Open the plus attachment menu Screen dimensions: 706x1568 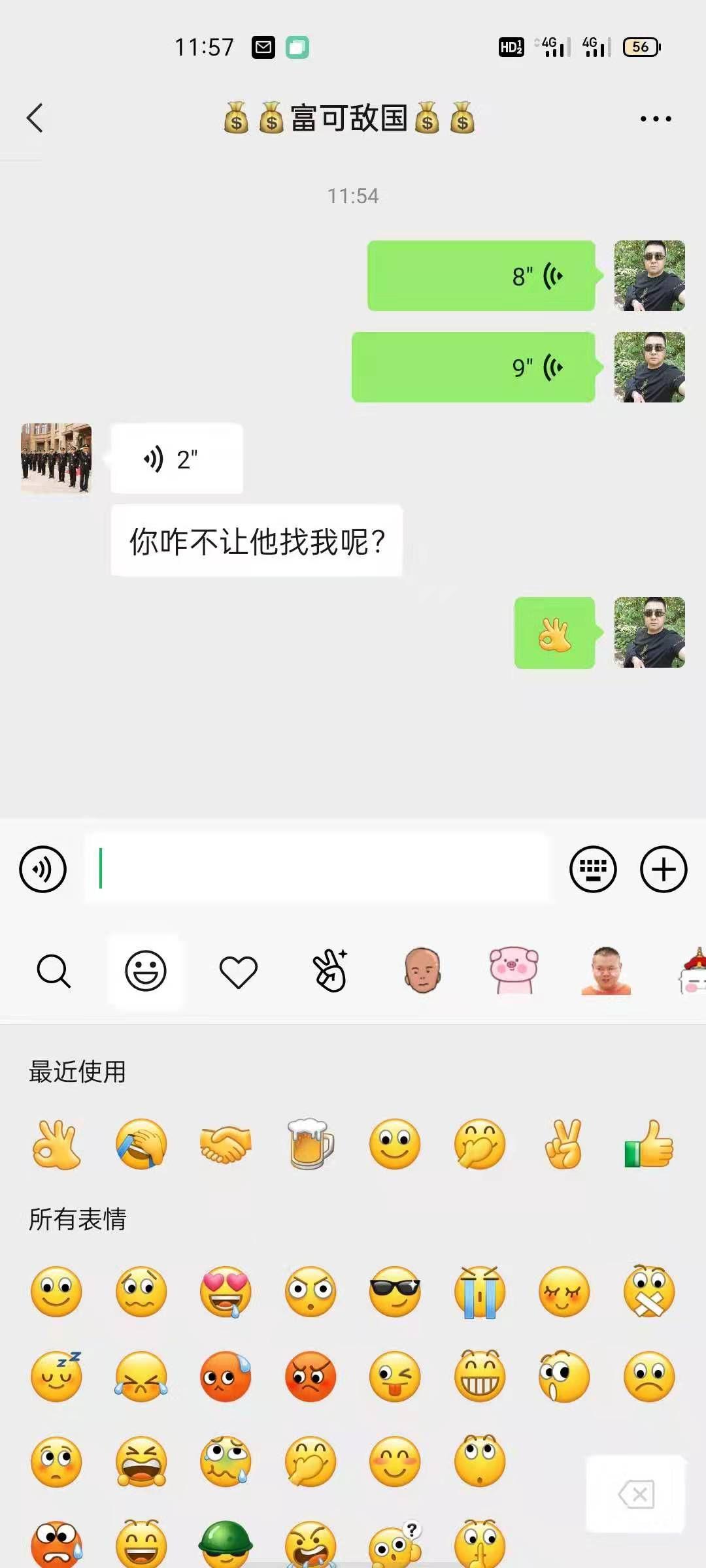tap(663, 870)
